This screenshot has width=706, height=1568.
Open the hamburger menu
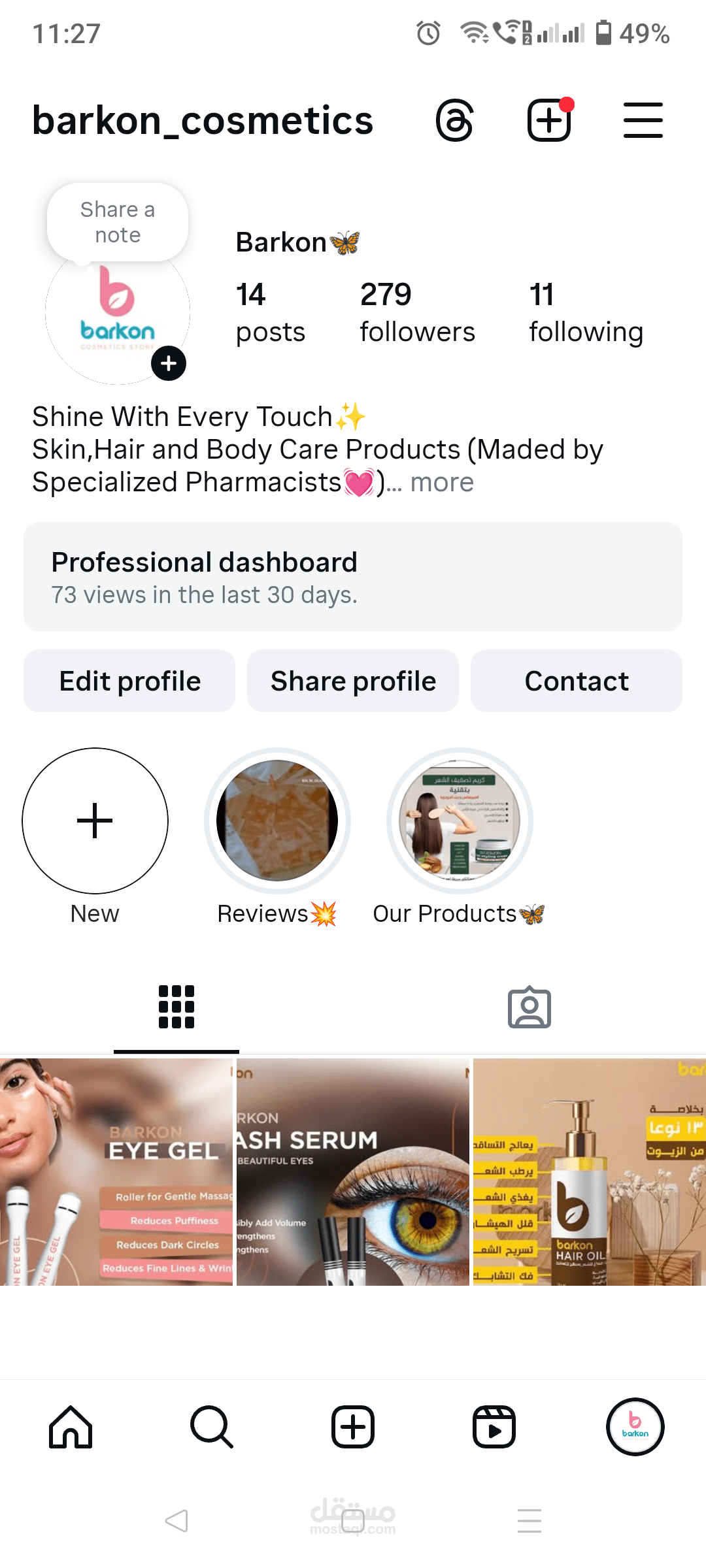pyautogui.click(x=643, y=120)
